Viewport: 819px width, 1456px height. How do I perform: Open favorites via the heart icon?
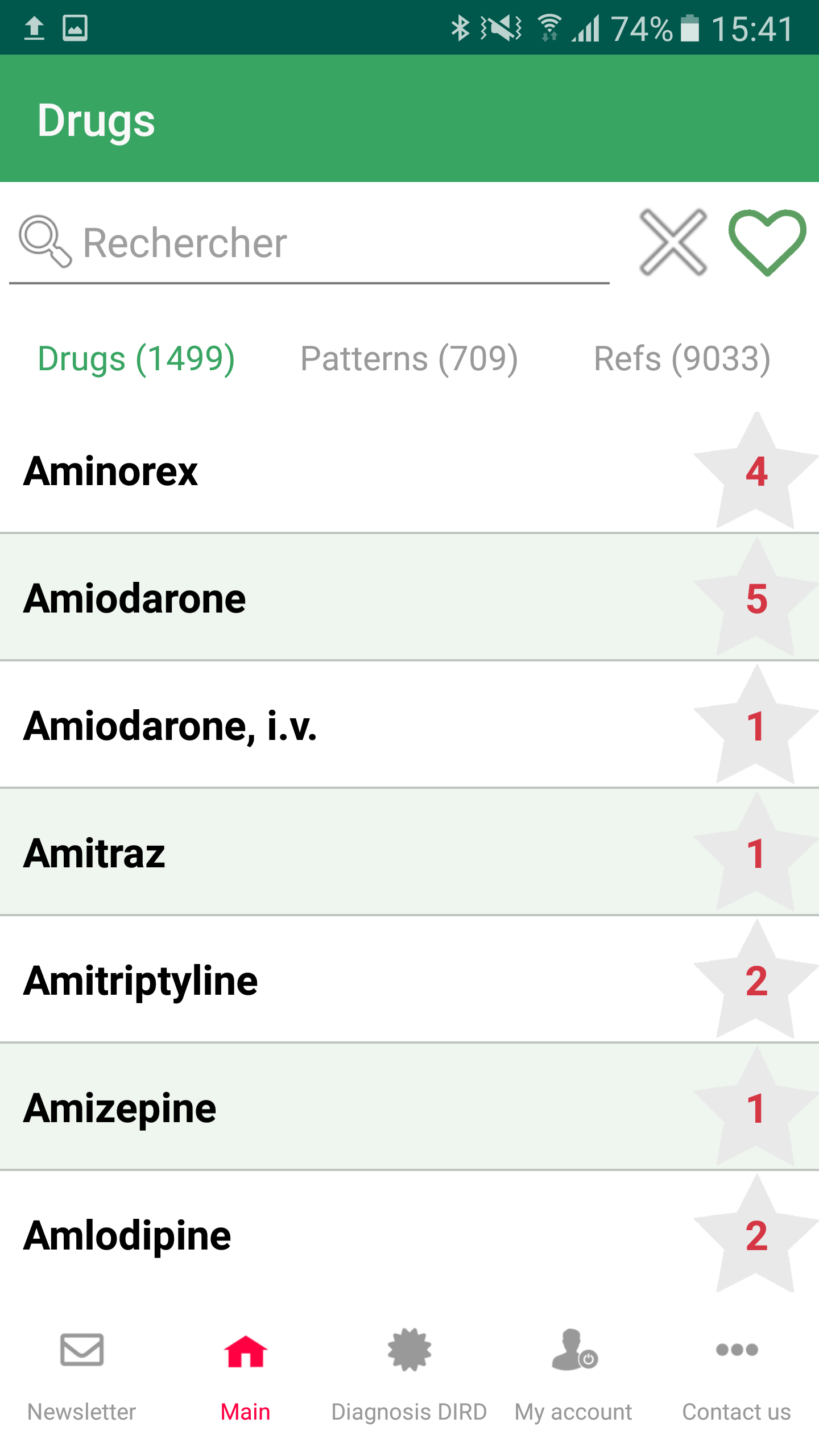click(x=767, y=243)
